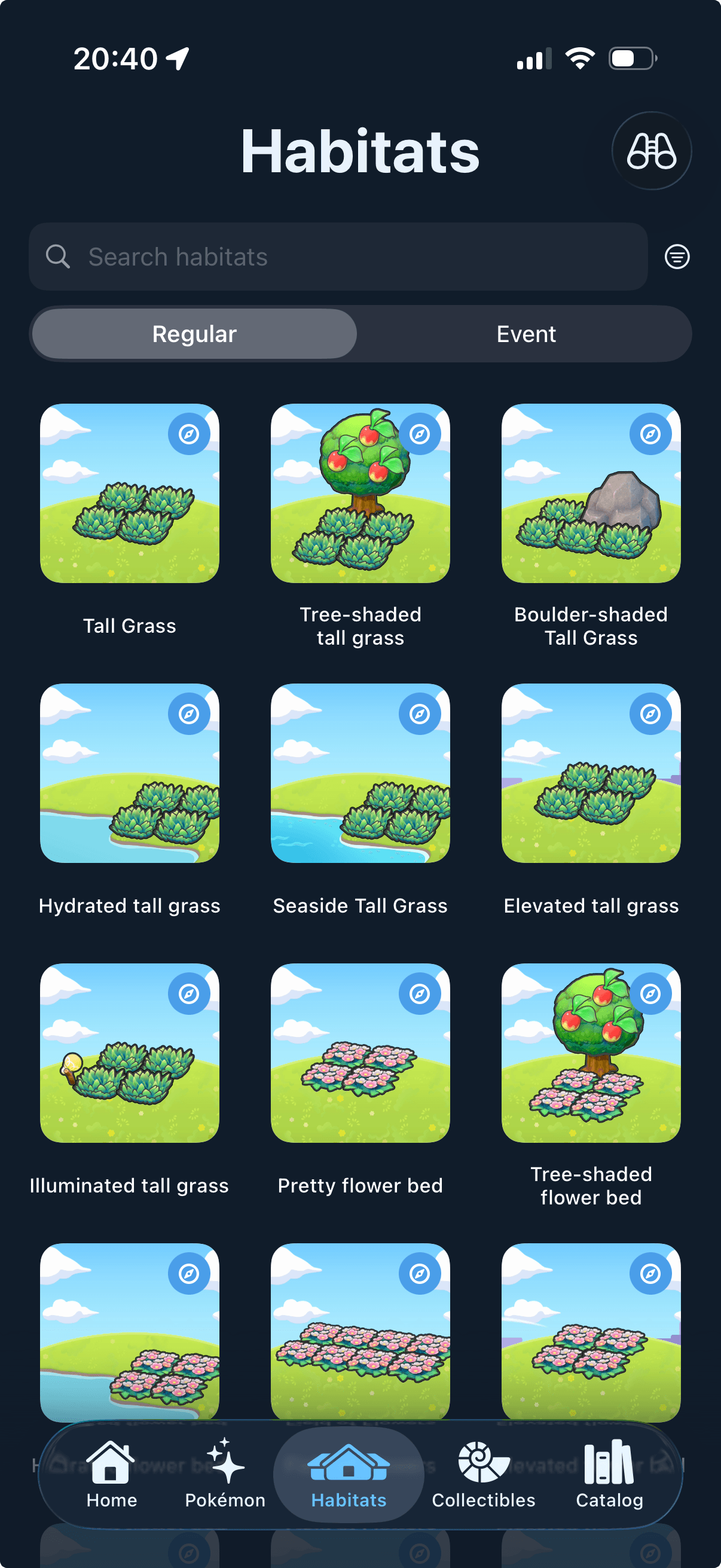
Task: Tap the compass on Boulder-shaded Tall Grass
Action: pyautogui.click(x=650, y=433)
